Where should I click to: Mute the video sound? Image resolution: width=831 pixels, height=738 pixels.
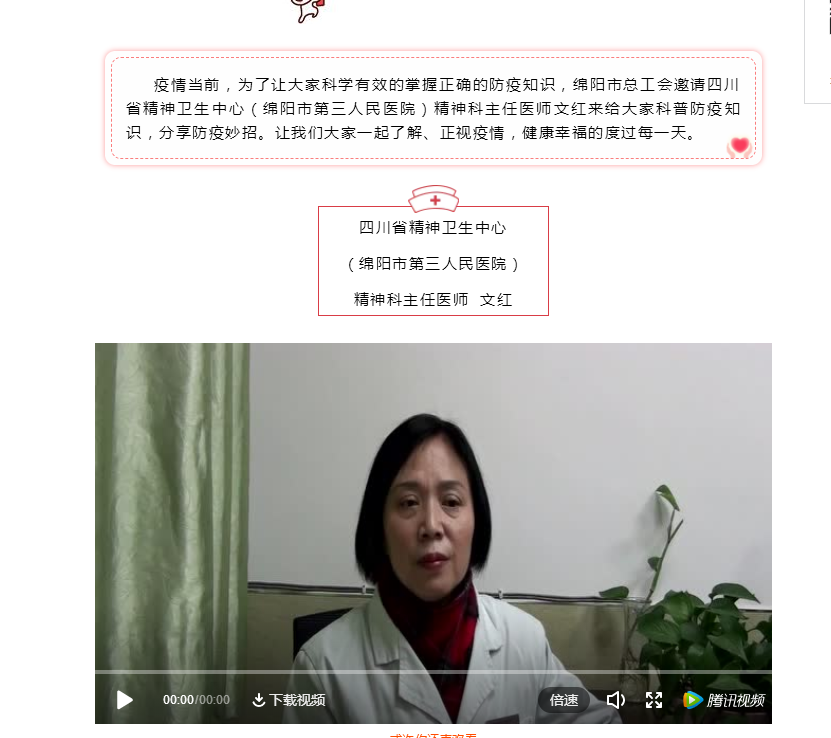pyautogui.click(x=615, y=700)
